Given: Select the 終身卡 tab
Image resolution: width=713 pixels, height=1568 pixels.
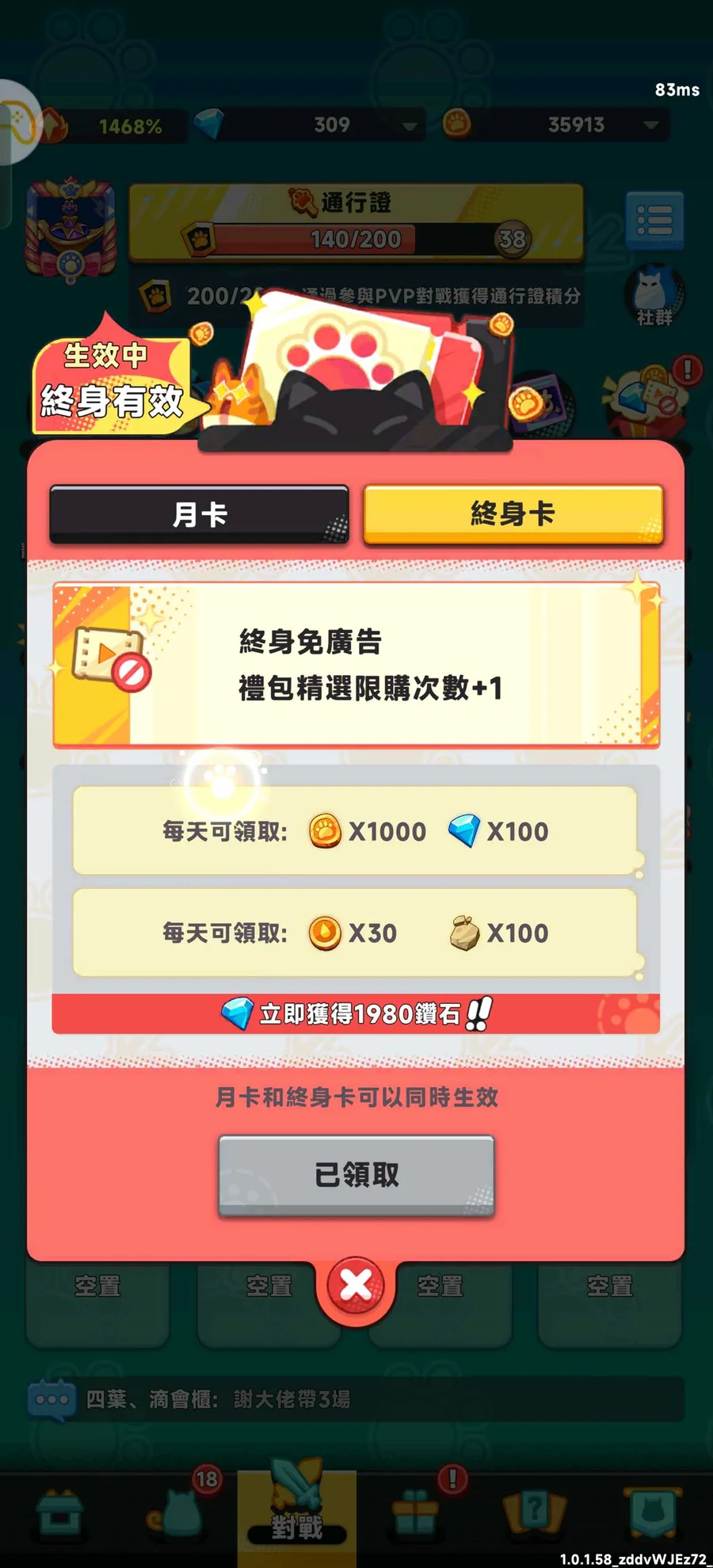Looking at the screenshot, I should [513, 513].
